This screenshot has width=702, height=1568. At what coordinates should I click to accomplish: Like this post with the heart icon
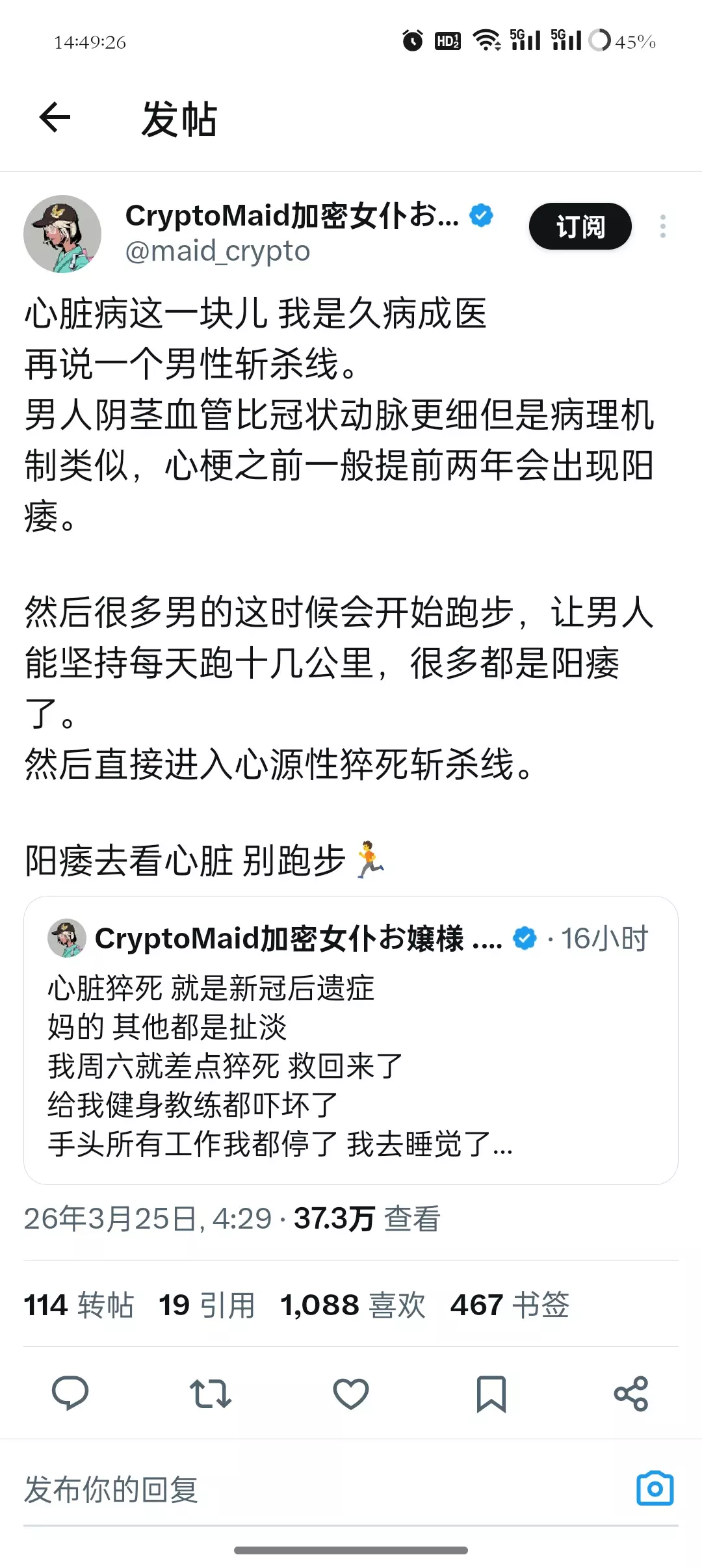click(351, 1393)
